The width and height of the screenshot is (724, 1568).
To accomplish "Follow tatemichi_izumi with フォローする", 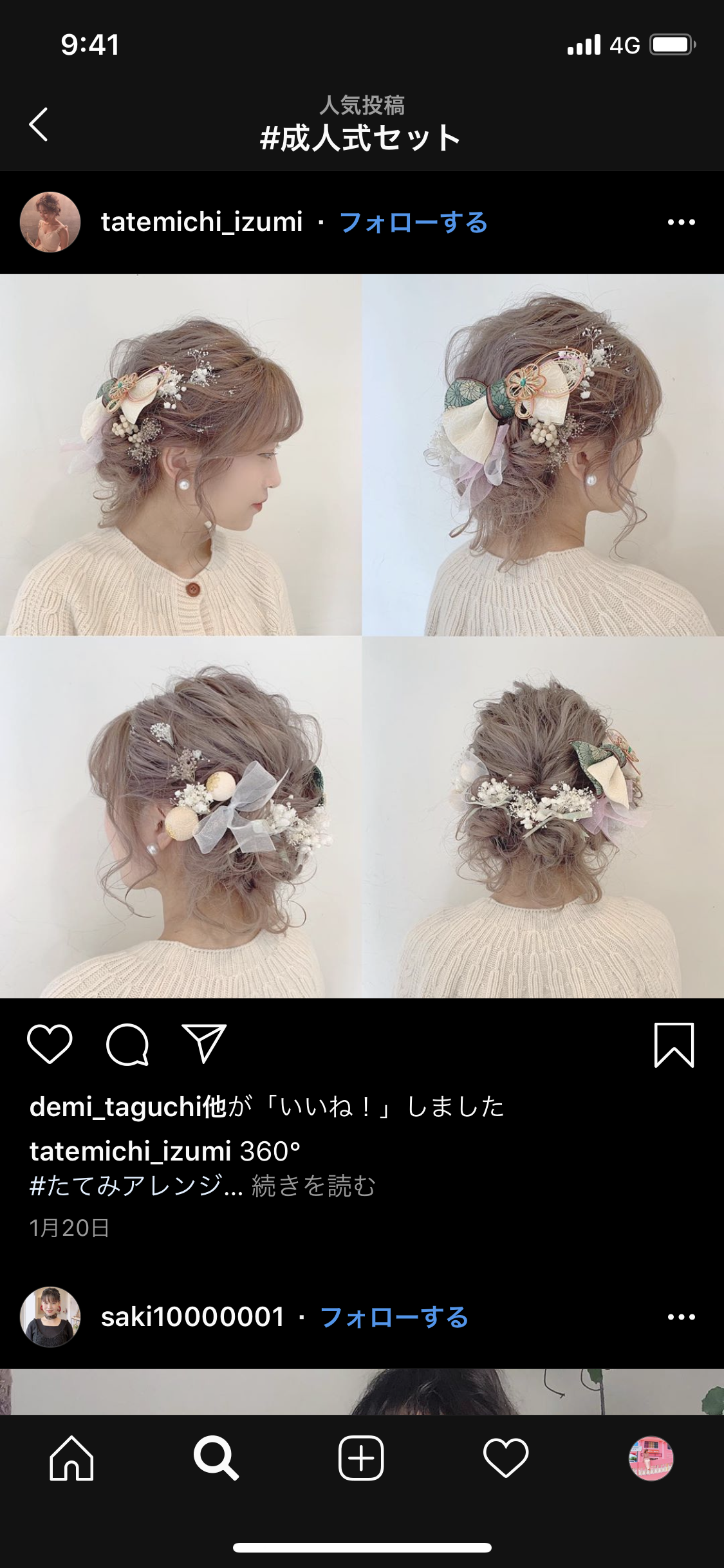I will [x=413, y=223].
